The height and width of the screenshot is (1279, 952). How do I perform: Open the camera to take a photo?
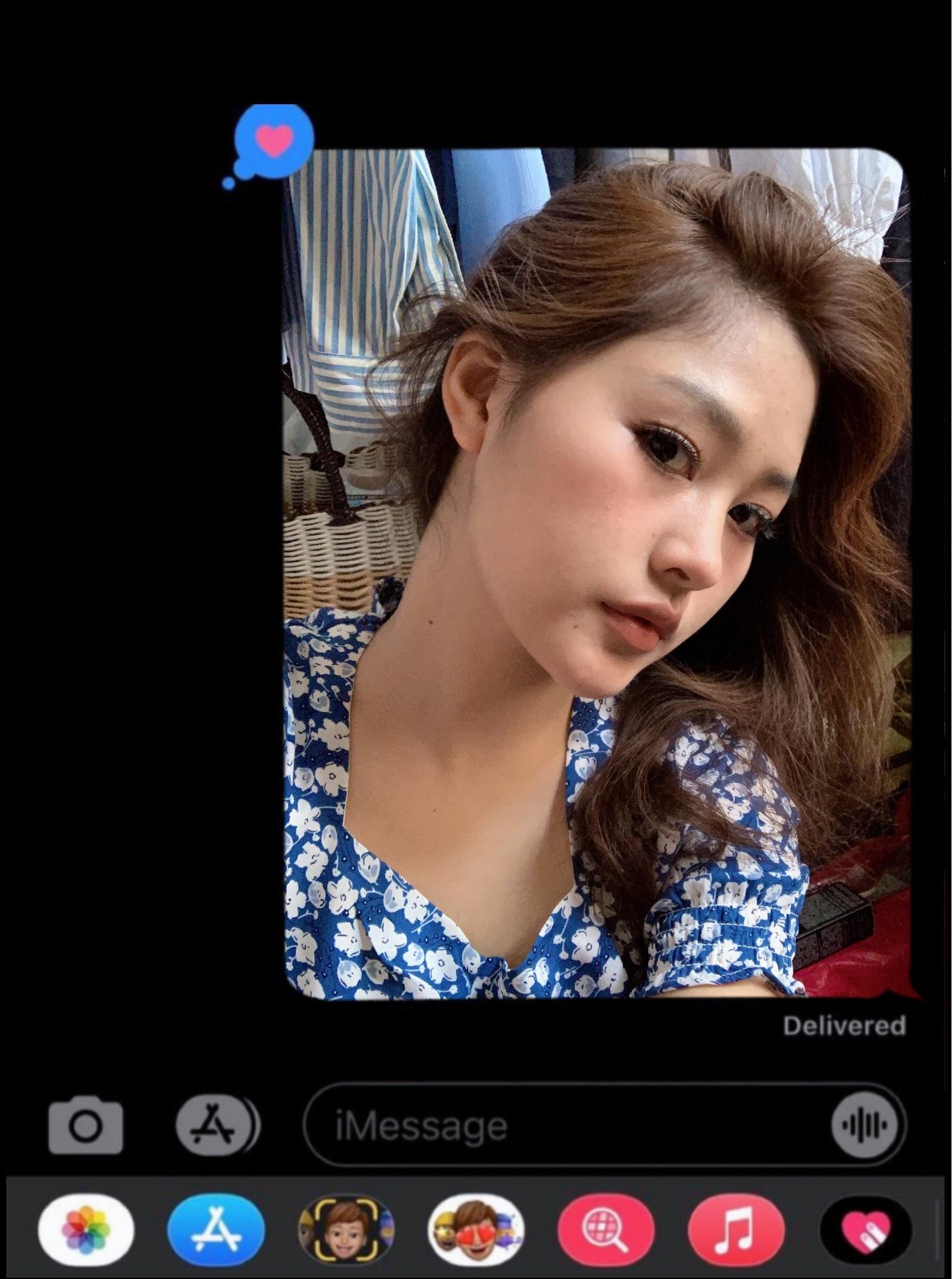click(x=86, y=1125)
